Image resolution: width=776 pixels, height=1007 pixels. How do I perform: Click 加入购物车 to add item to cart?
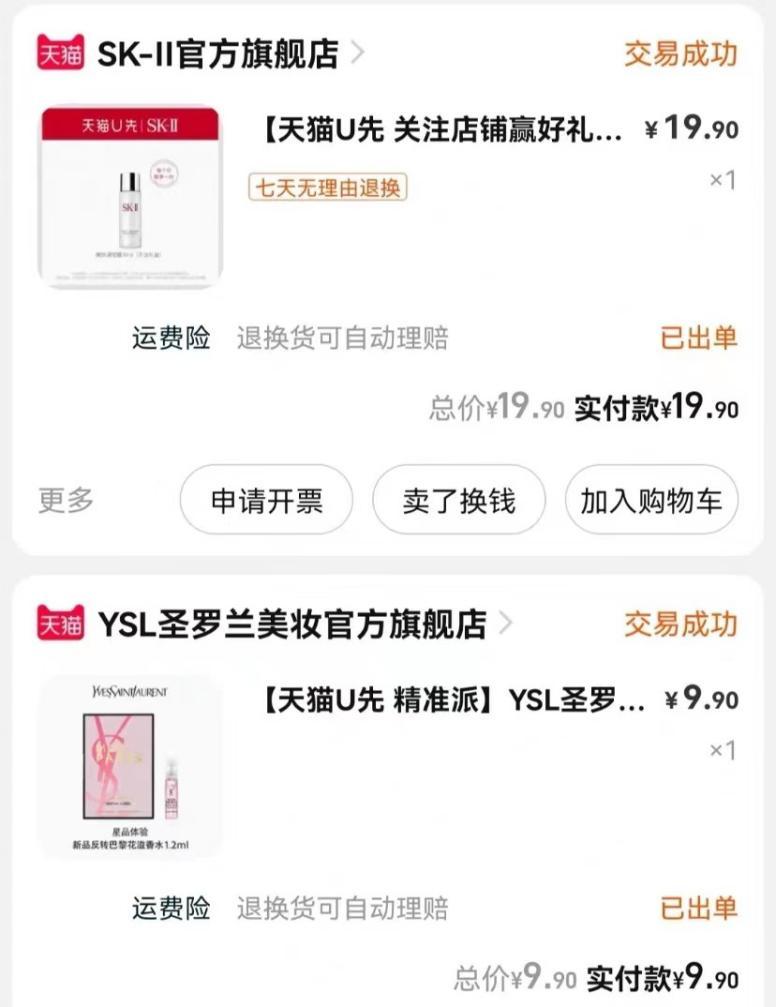pos(654,501)
